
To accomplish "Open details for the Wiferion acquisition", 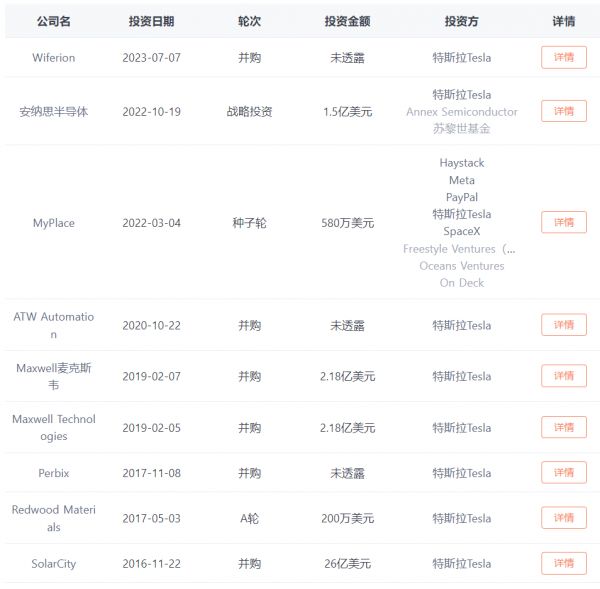I will (563, 58).
